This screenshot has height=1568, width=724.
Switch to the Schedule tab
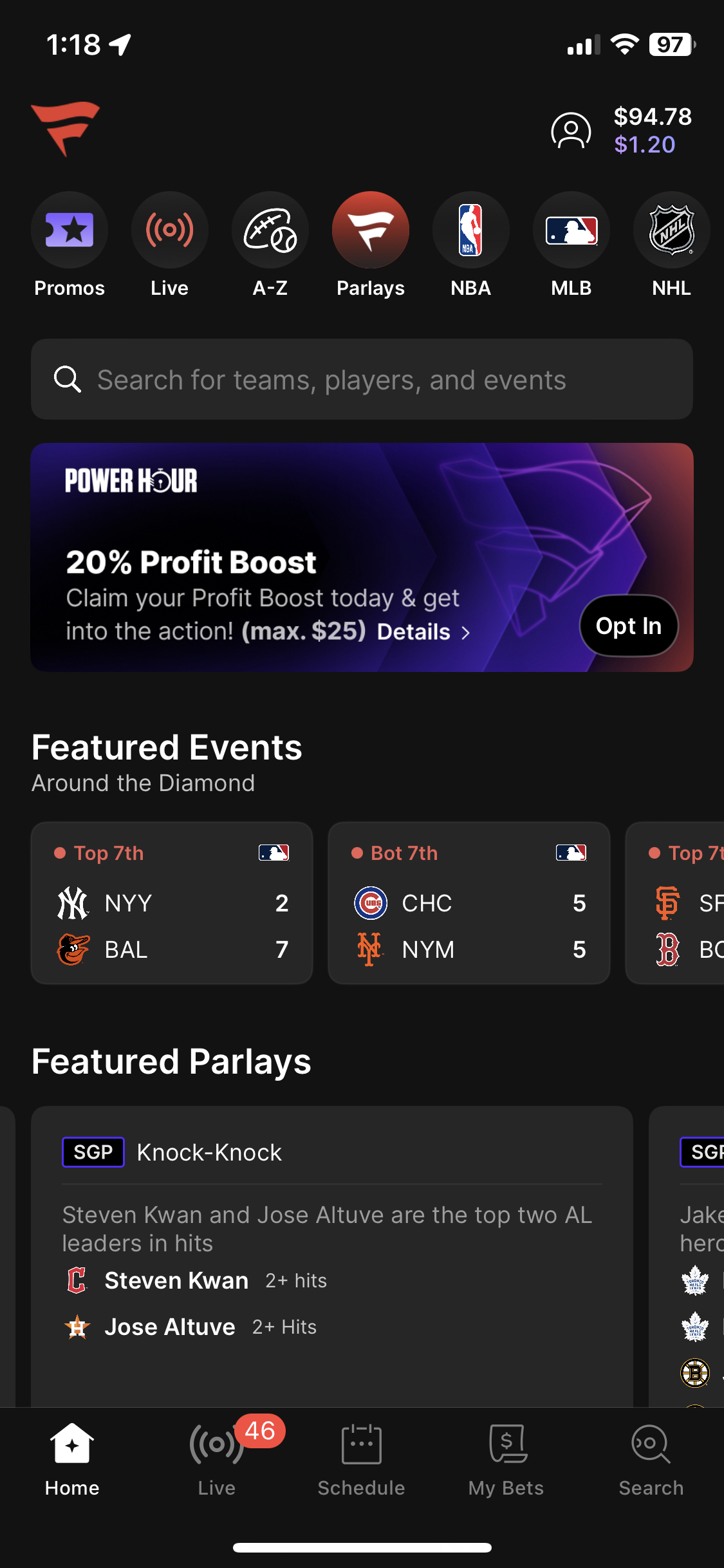pyautogui.click(x=362, y=1459)
